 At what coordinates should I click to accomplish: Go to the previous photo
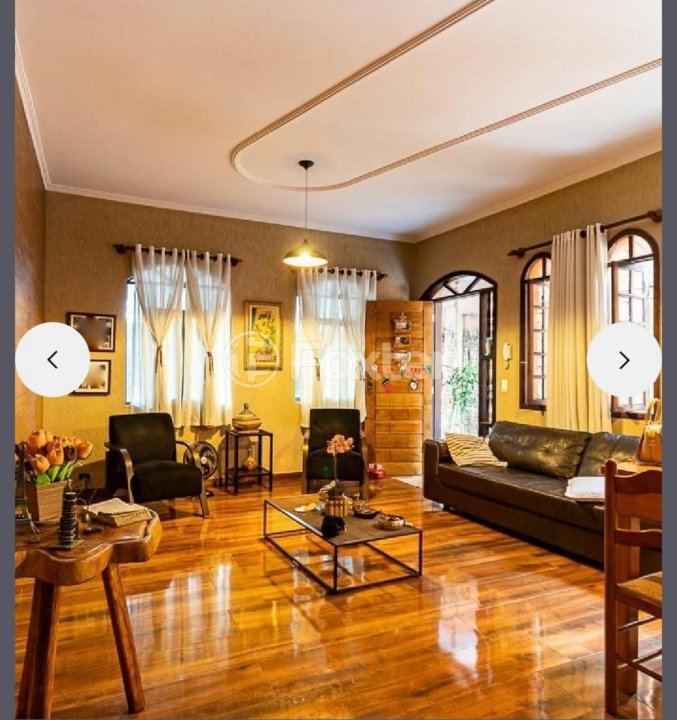tap(53, 360)
